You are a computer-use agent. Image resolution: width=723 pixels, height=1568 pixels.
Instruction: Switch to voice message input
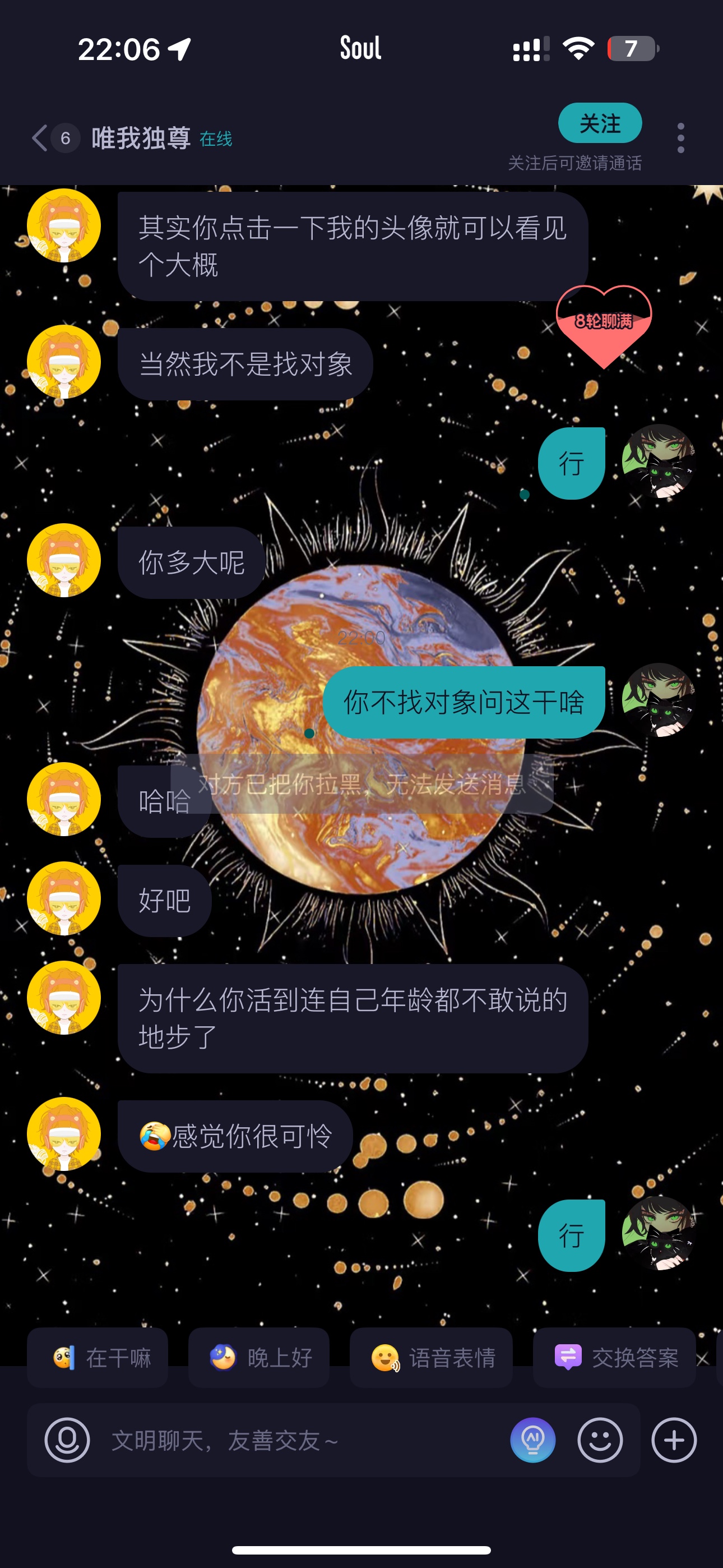tap(68, 1440)
